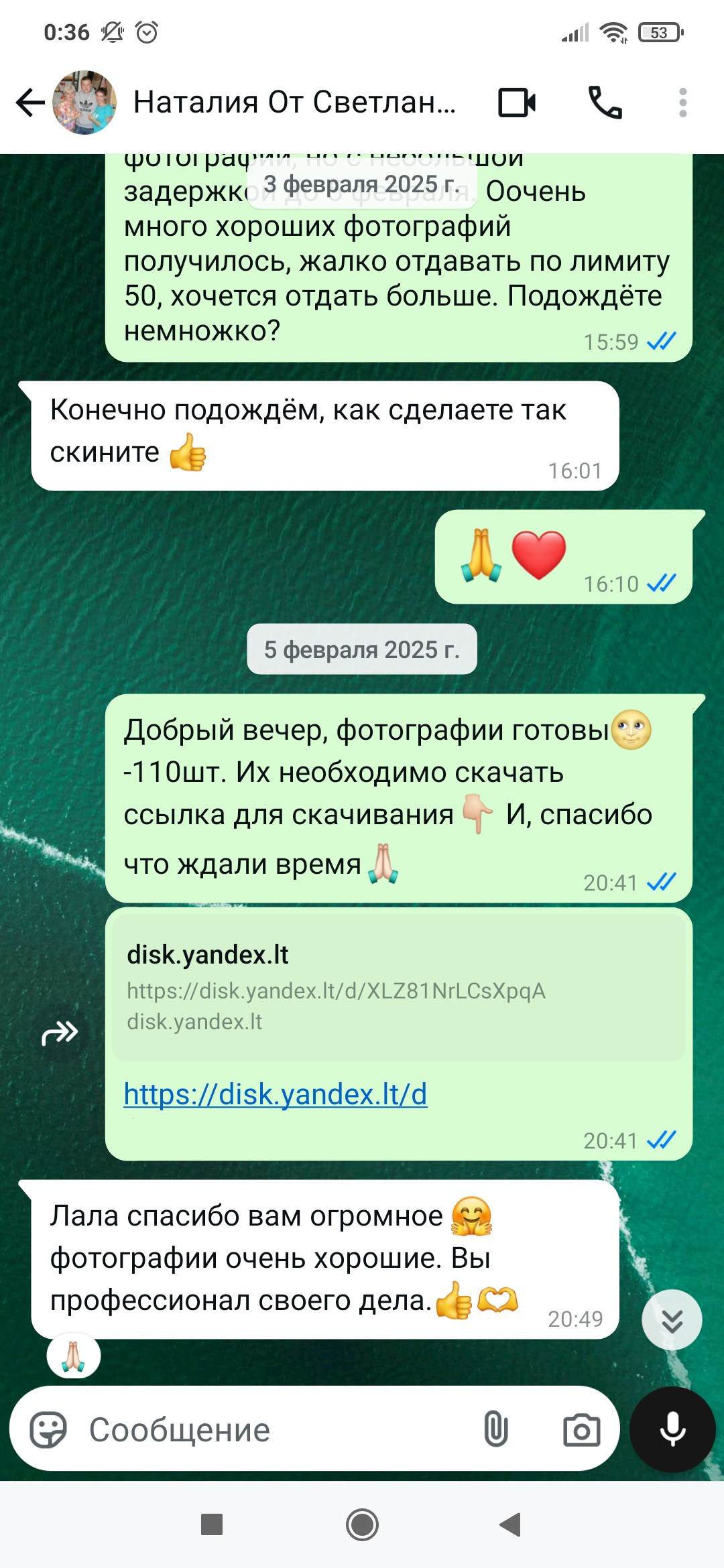Focus the Сообщение text field
The height and width of the screenshot is (1568, 724).
tap(268, 1429)
